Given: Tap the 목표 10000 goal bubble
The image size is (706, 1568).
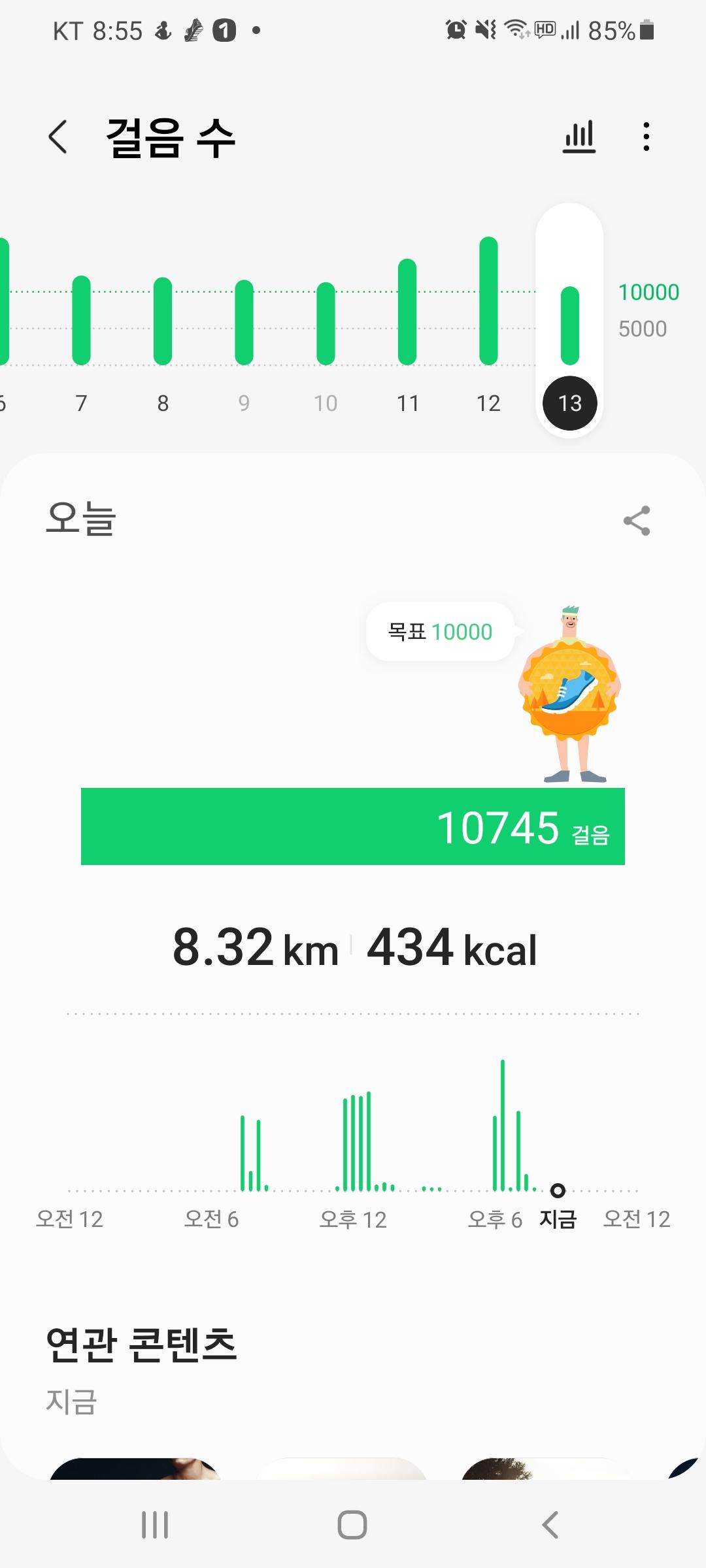Looking at the screenshot, I should (440, 632).
